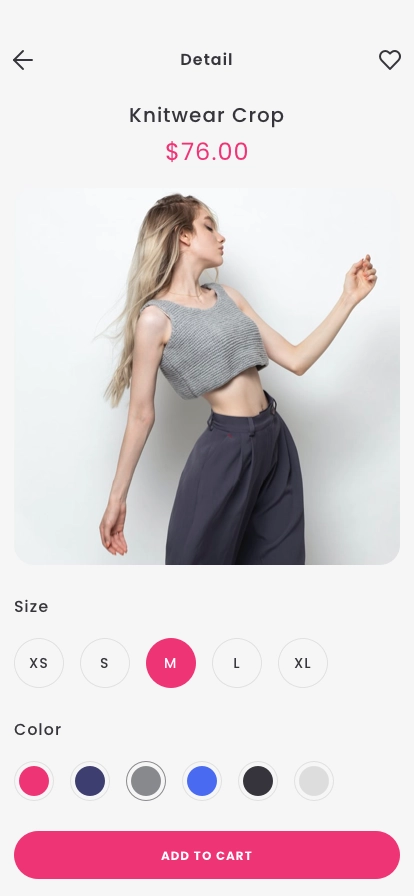Go back using the arrow icon
414x896 pixels.
point(23,60)
